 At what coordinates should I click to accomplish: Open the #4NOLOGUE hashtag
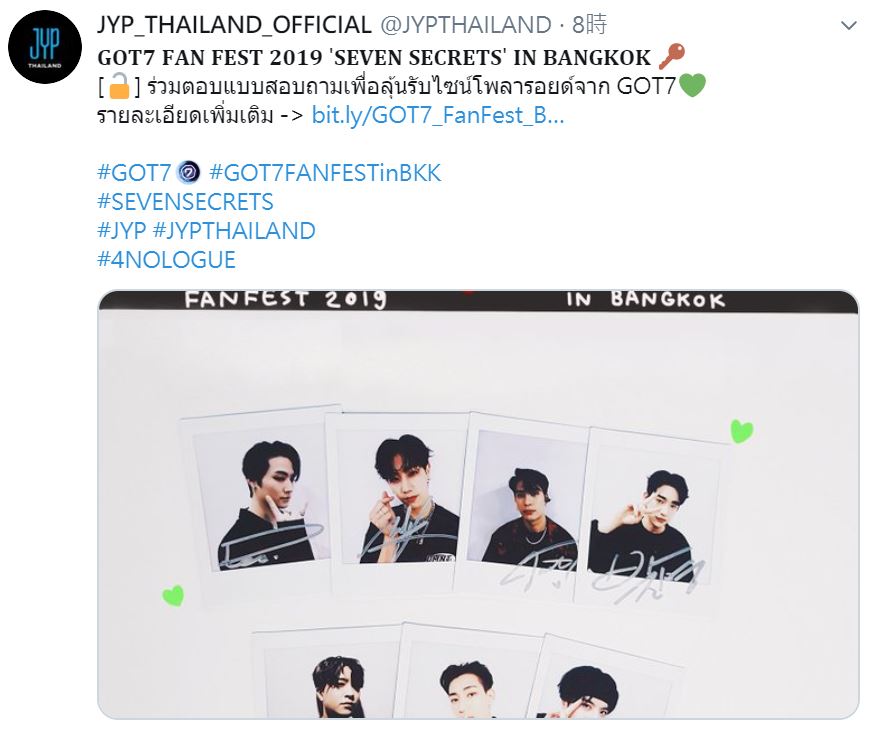pos(166,260)
